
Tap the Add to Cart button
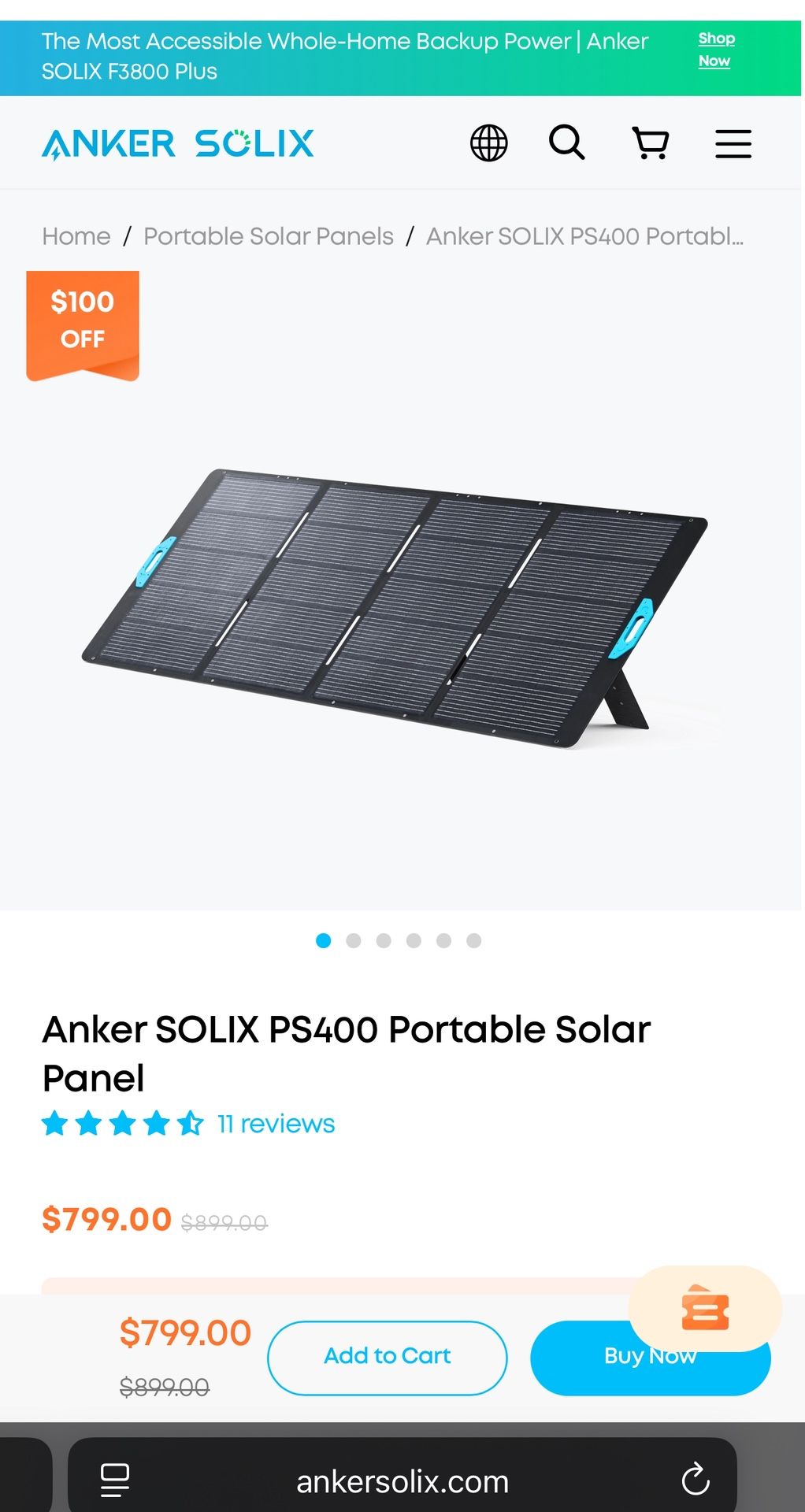coord(387,1356)
